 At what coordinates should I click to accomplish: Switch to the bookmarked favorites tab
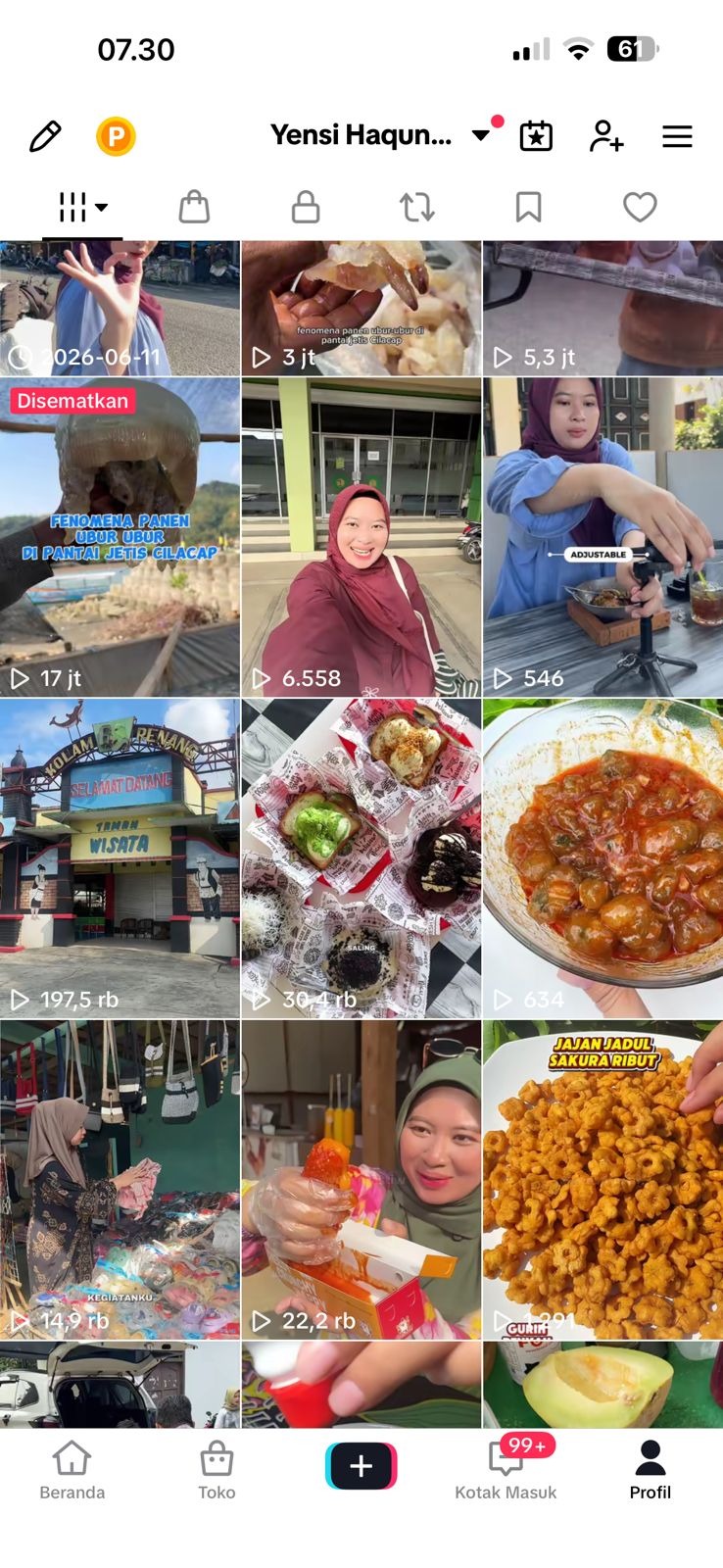tap(529, 207)
